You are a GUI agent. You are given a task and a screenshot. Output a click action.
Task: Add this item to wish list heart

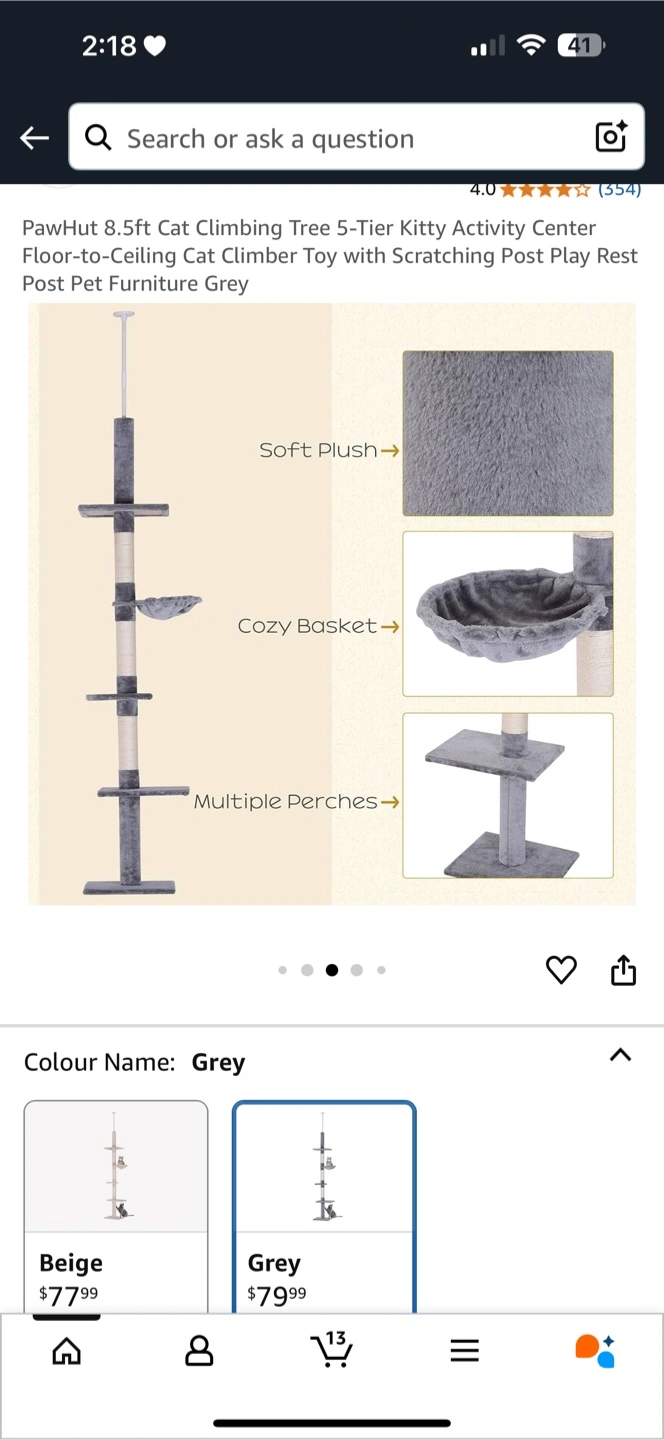(561, 970)
